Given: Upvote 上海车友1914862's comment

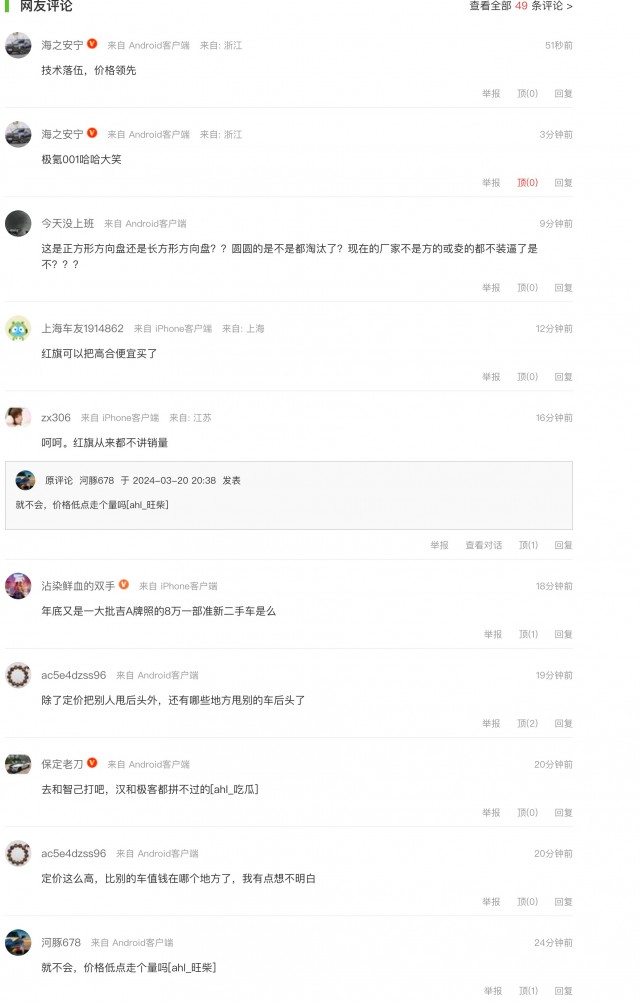Looking at the screenshot, I should pyautogui.click(x=527, y=377).
